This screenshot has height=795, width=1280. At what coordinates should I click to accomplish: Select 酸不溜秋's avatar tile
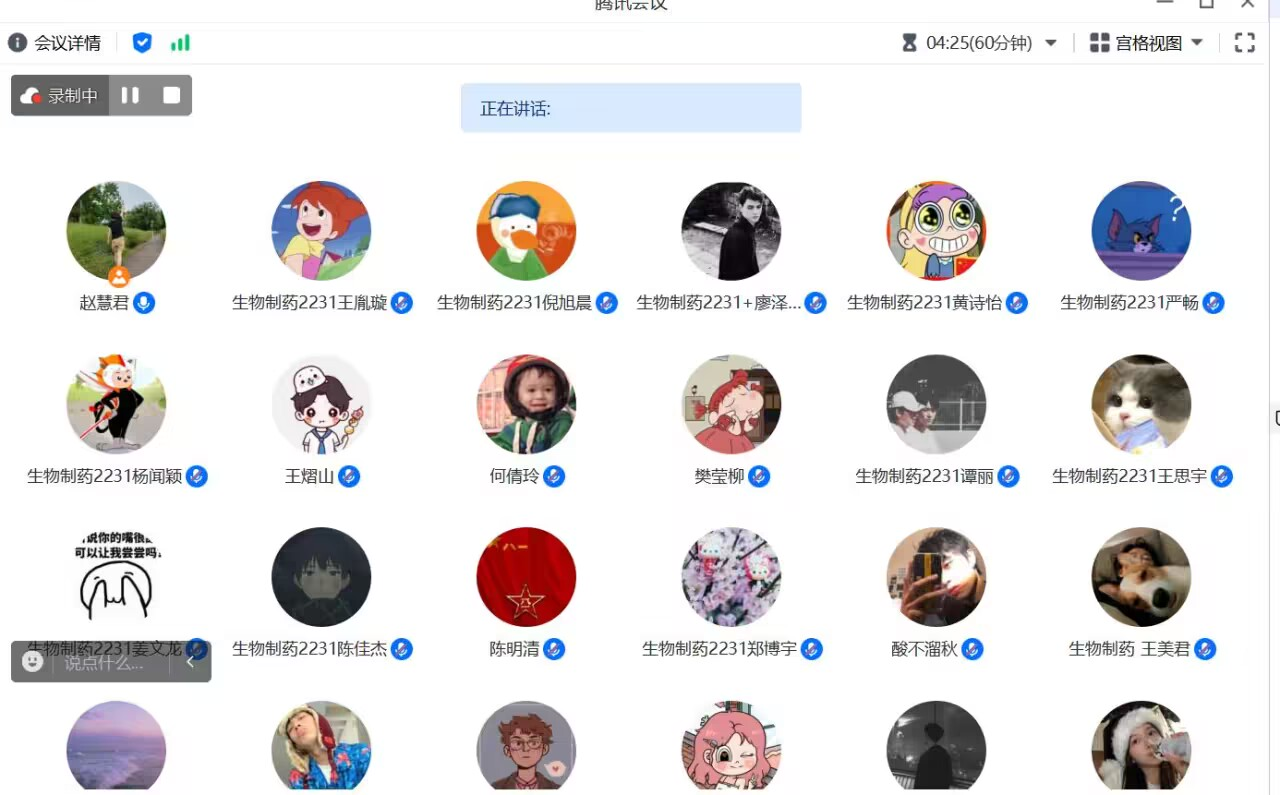tap(936, 577)
